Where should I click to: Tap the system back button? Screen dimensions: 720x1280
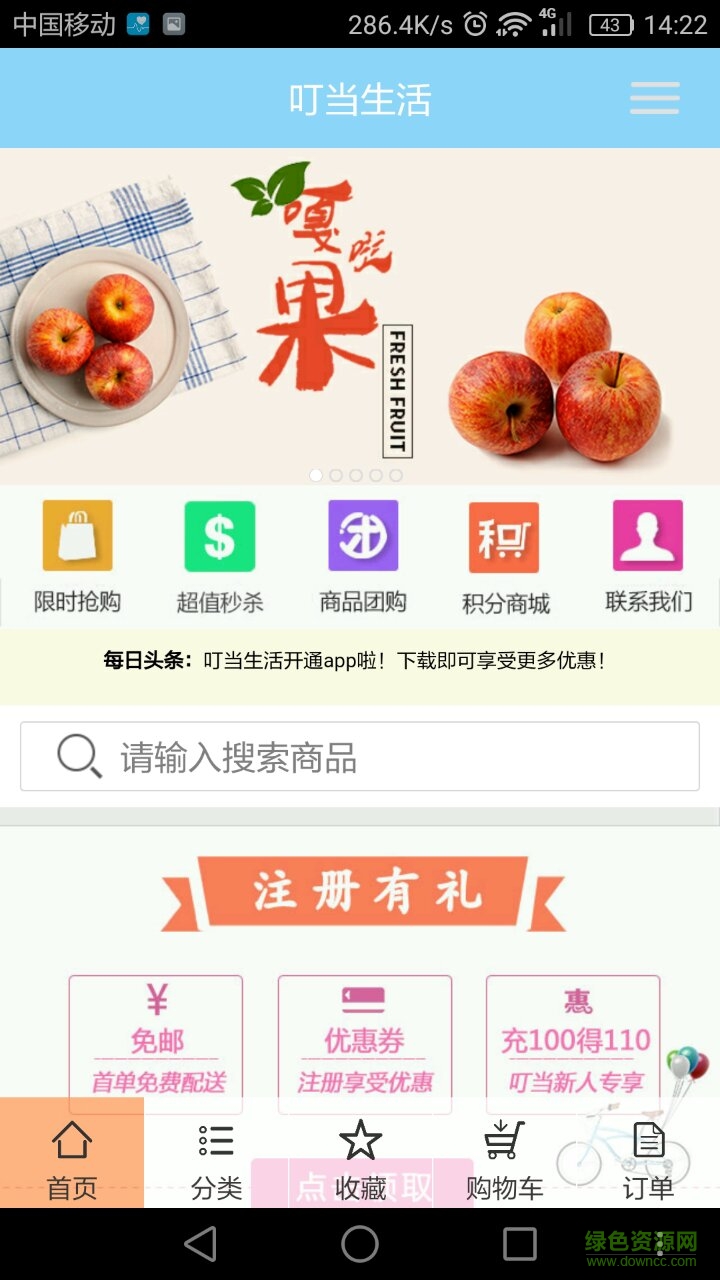point(200,1244)
